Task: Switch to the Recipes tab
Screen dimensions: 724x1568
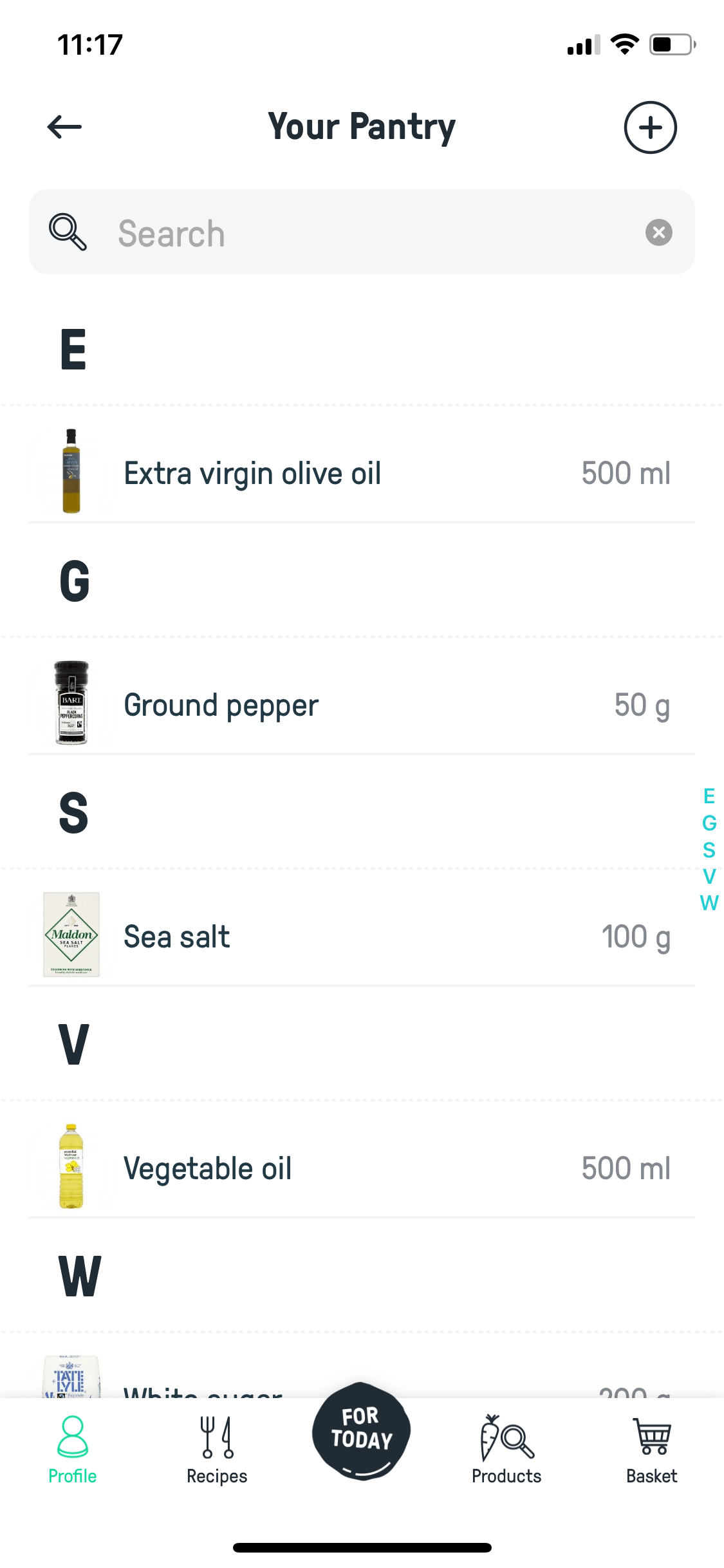Action: (x=217, y=1450)
